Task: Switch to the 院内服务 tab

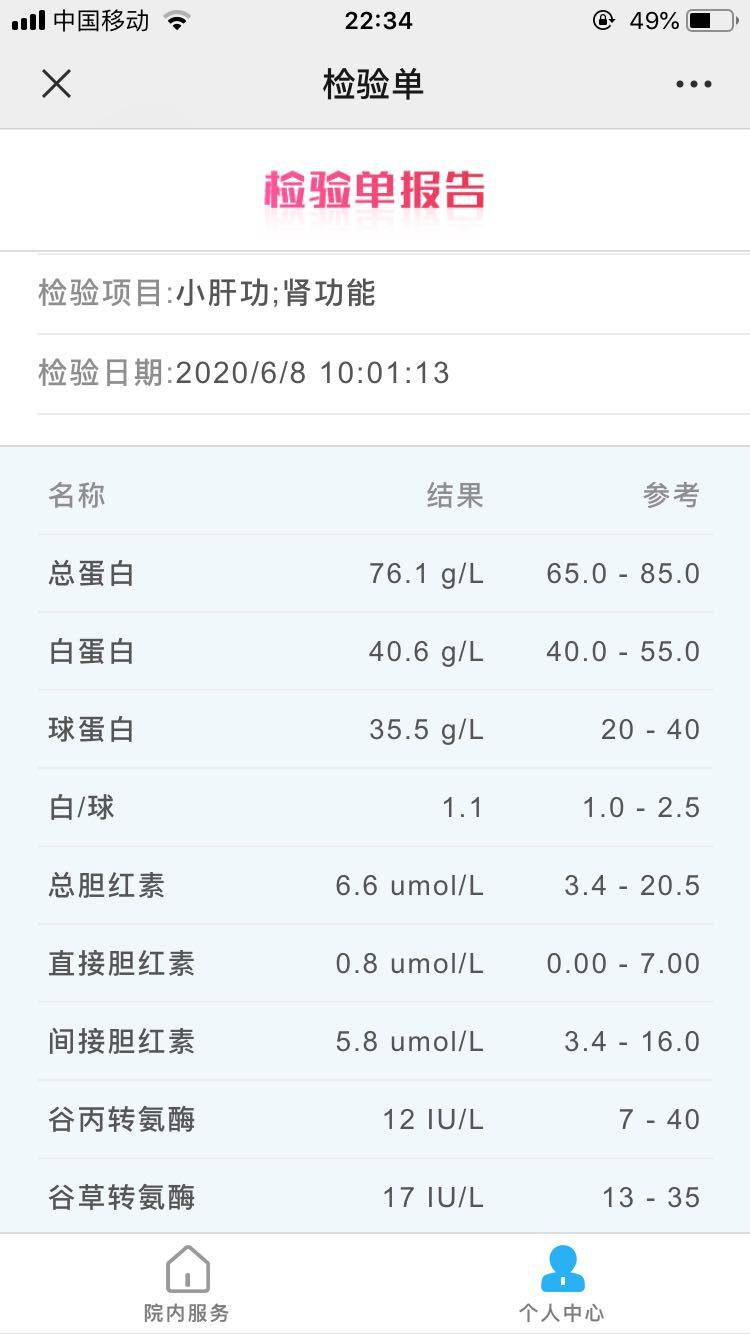Action: (x=187, y=1284)
